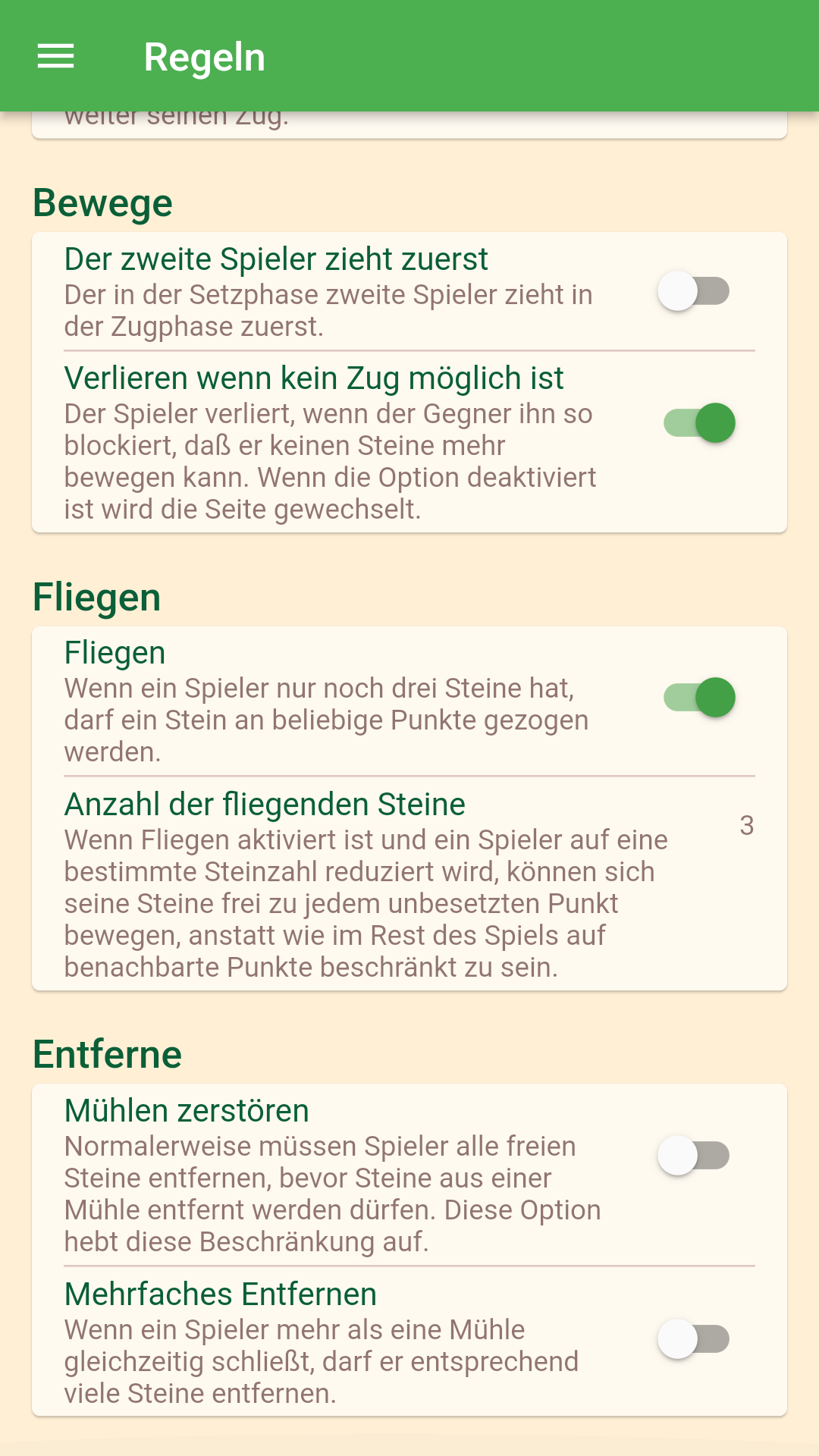This screenshot has height=1456, width=819.
Task: Enable 'Der zweite Spieler zieht zuerst' switch
Action: click(x=693, y=291)
